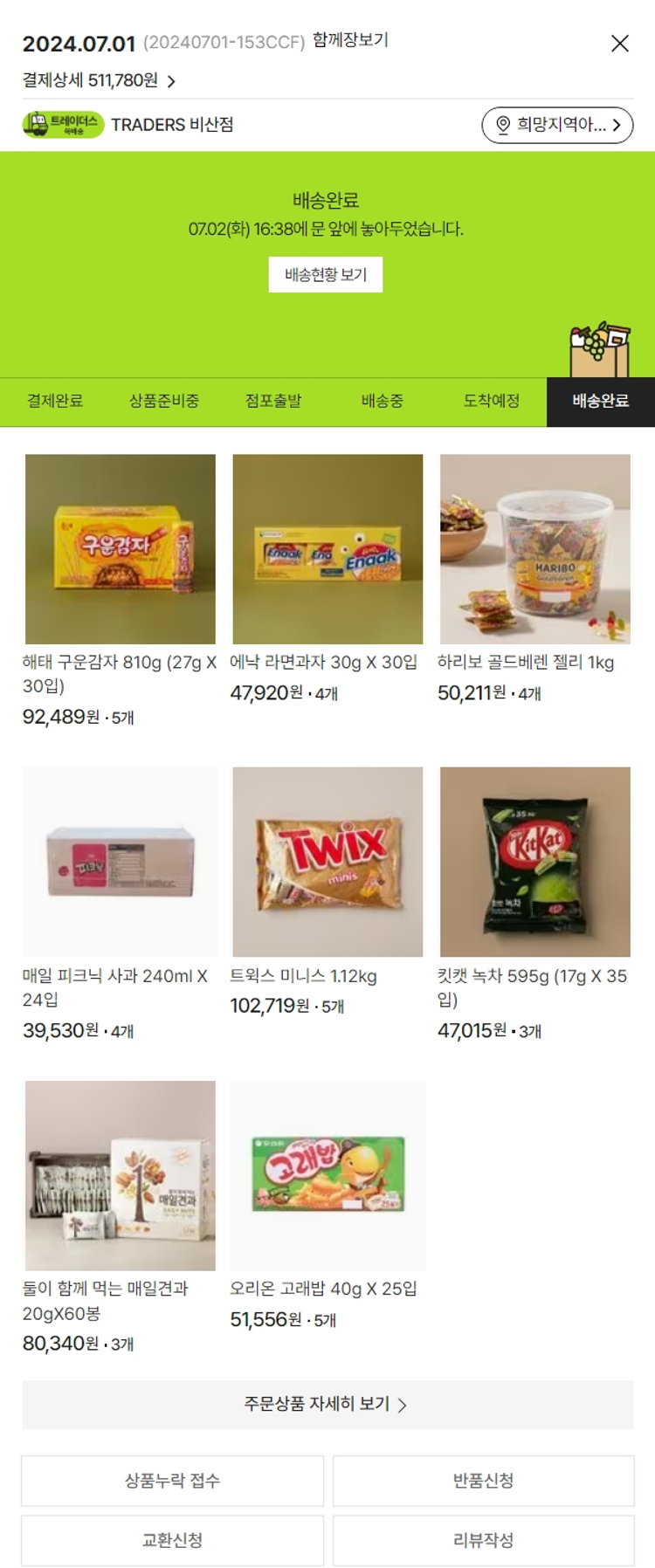Write a review with 리뷰작성
This screenshot has height=1568, width=655.
pos(483,1540)
